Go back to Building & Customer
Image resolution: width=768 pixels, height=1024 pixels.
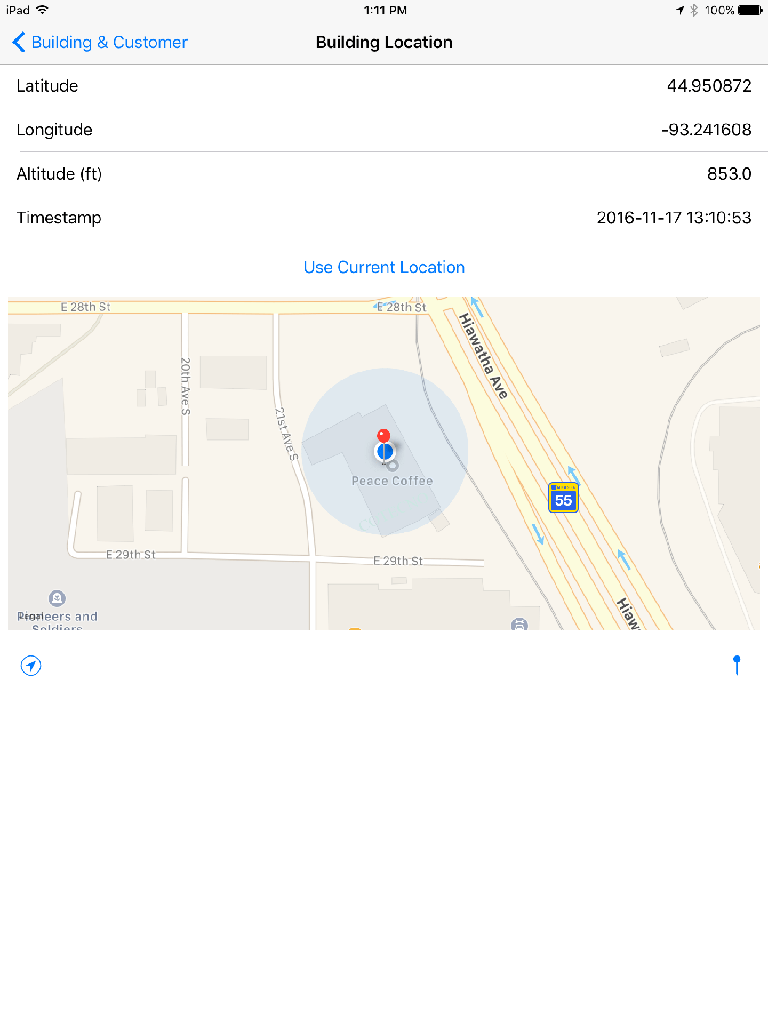point(99,42)
